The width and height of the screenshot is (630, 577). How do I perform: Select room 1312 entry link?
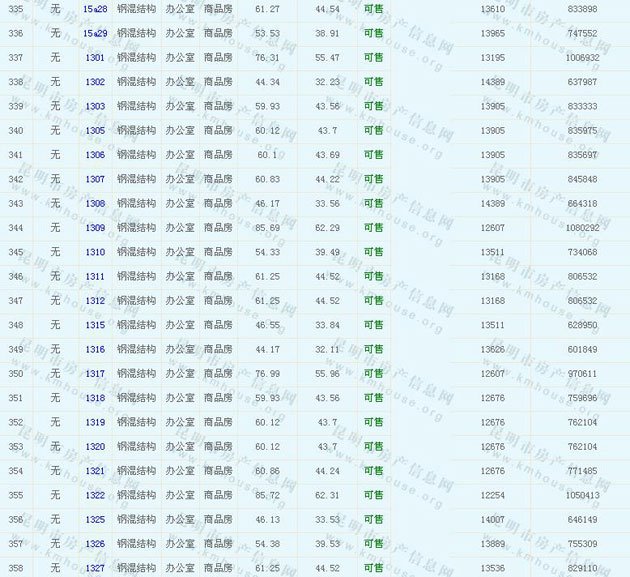(x=95, y=301)
